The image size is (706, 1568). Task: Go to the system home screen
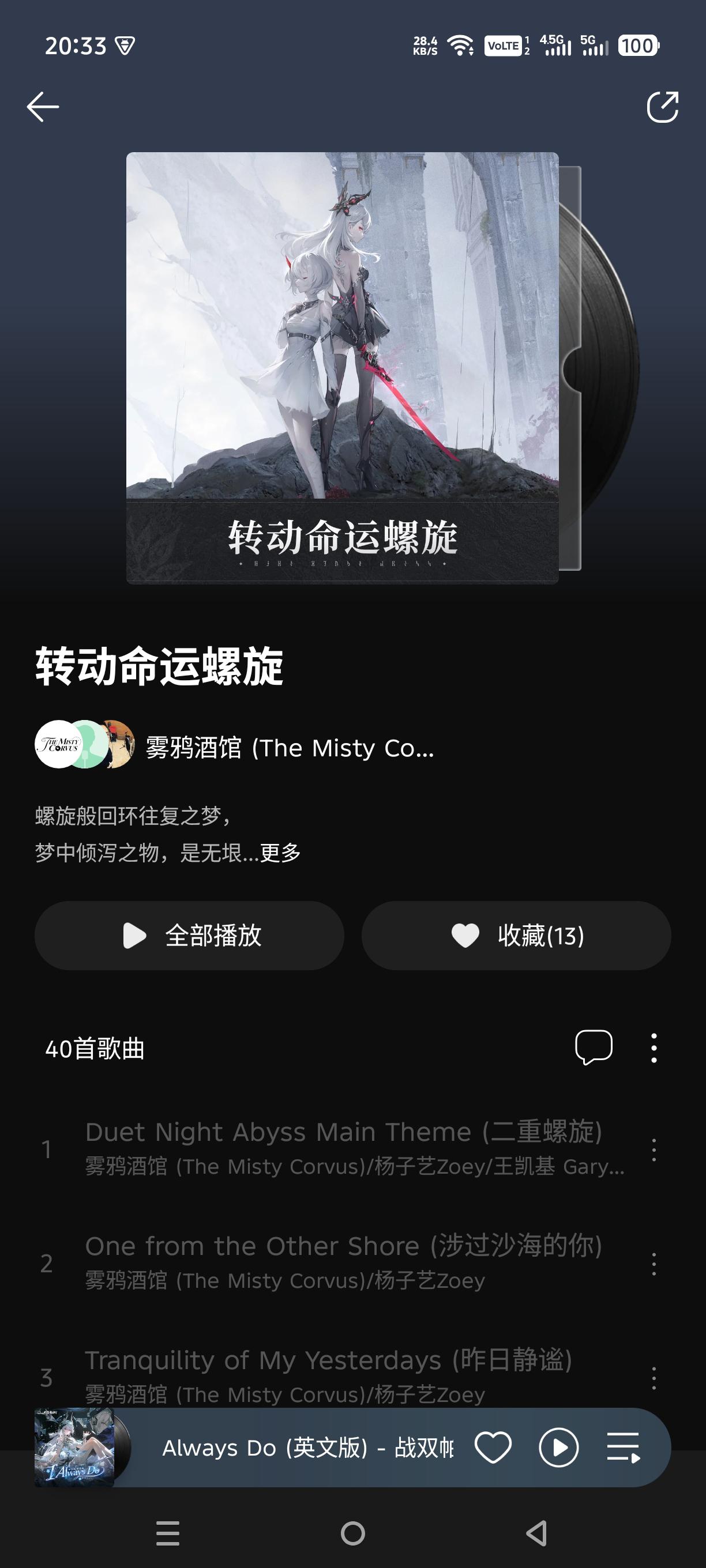[x=352, y=1533]
